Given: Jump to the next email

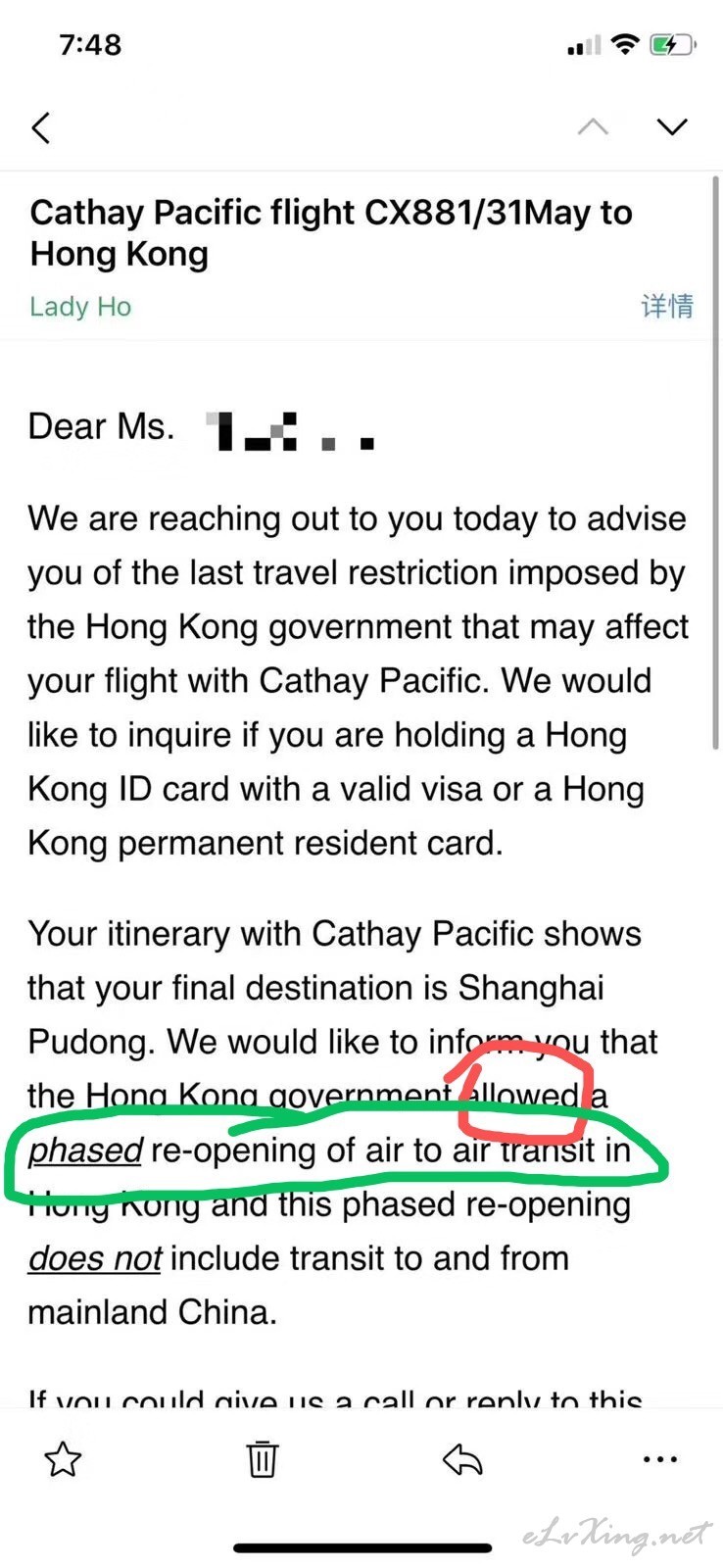Looking at the screenshot, I should 672,127.
